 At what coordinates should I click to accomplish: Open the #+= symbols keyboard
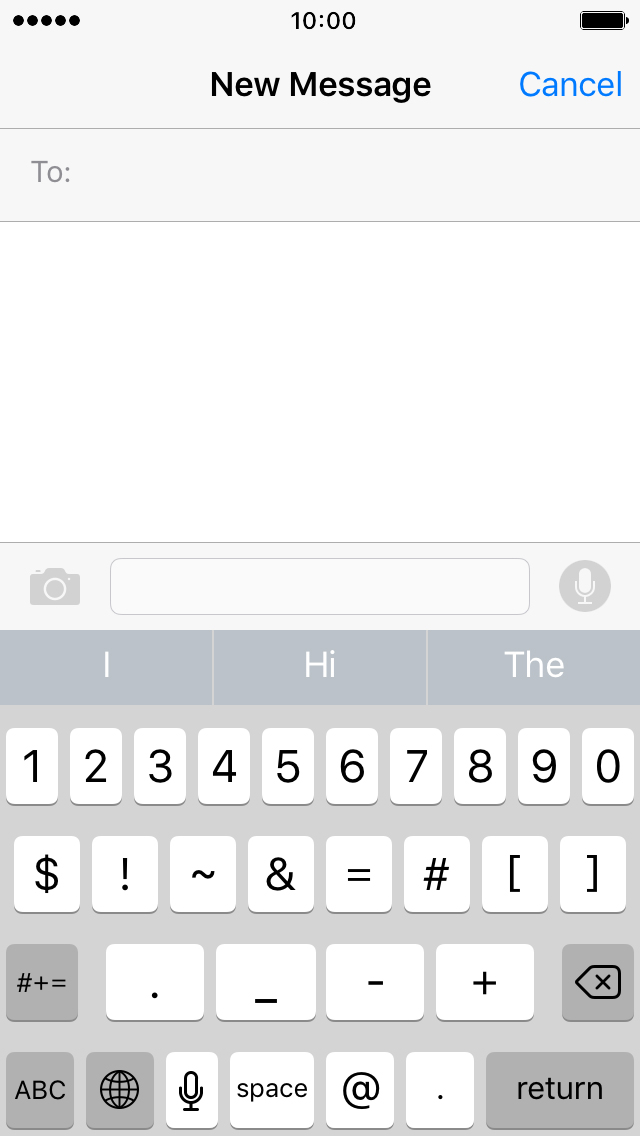point(41,982)
